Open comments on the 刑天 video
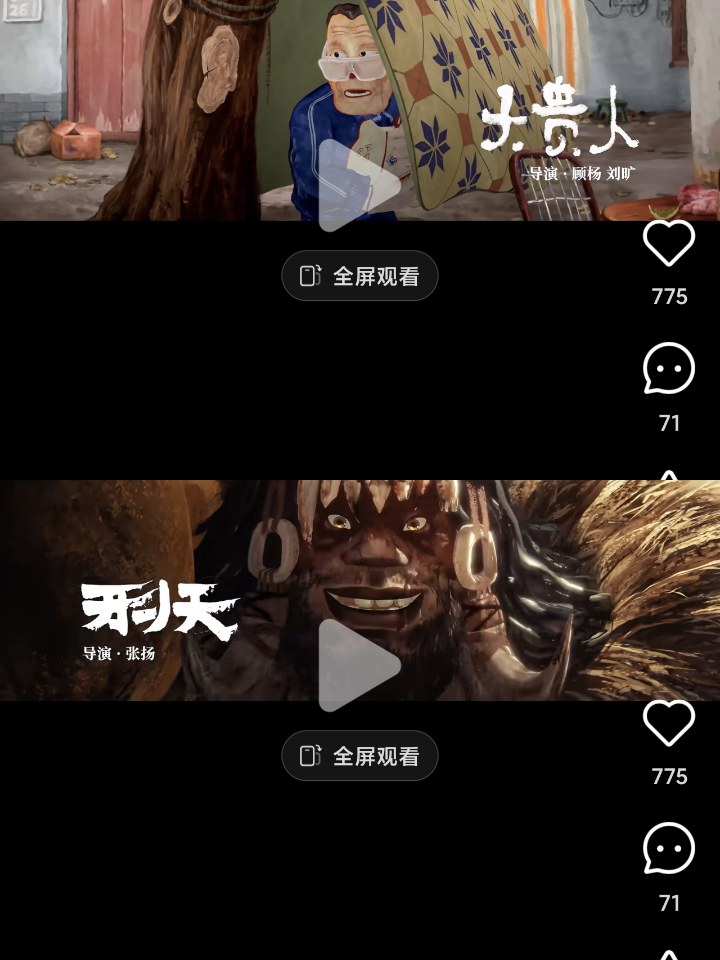 coord(668,849)
